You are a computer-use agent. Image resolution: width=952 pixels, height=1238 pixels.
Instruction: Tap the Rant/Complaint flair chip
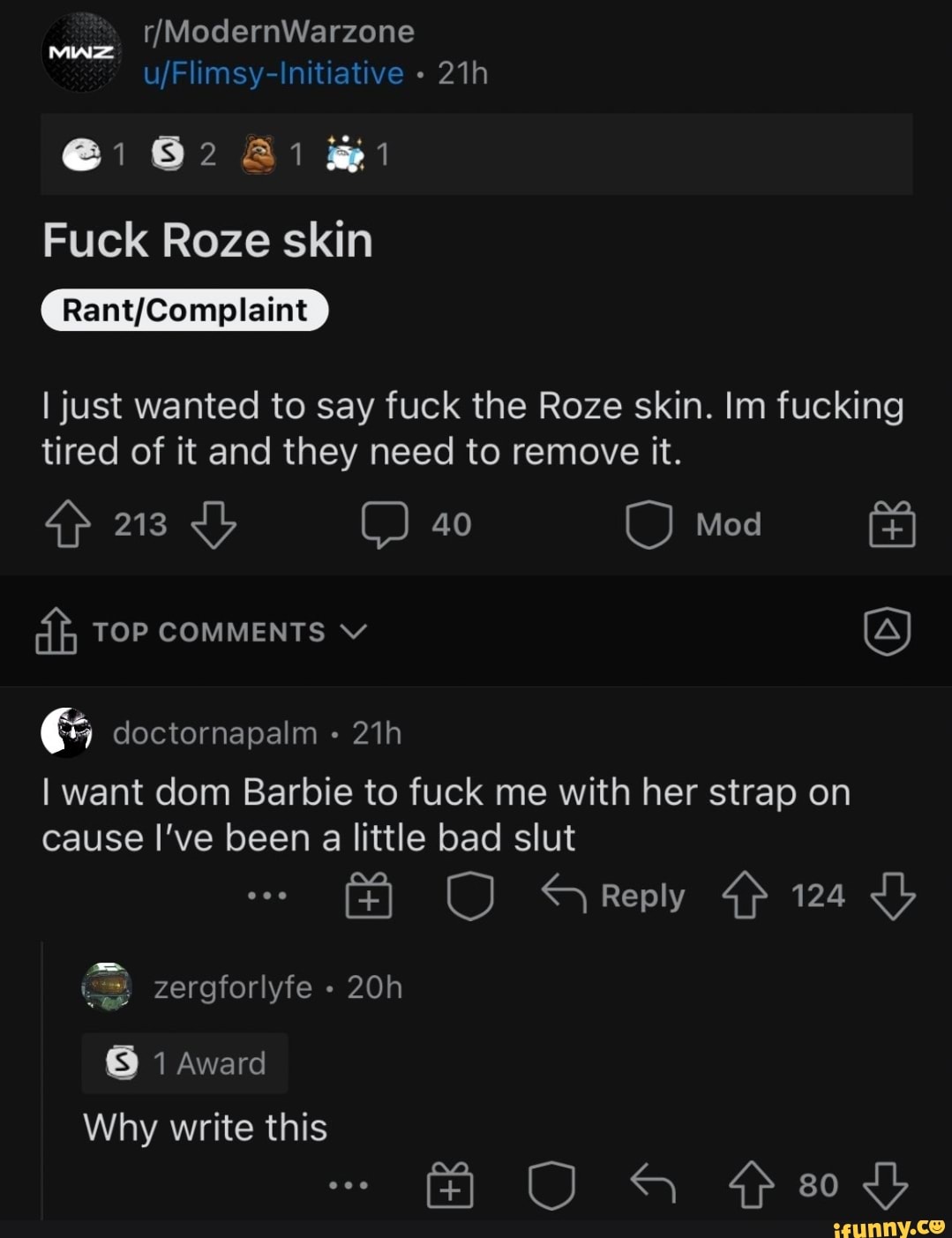[x=184, y=311]
